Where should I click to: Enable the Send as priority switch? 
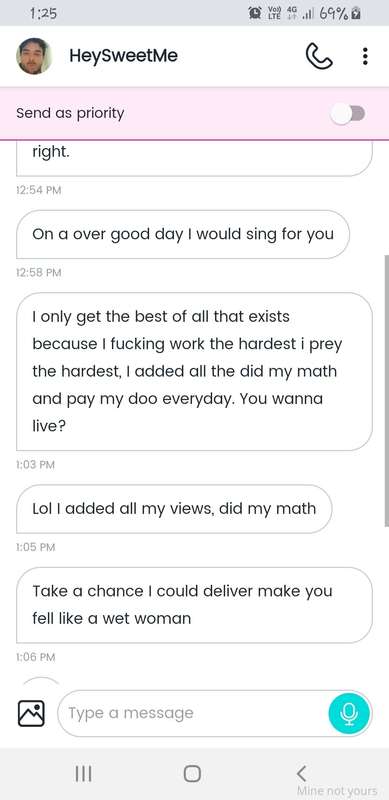tap(348, 113)
